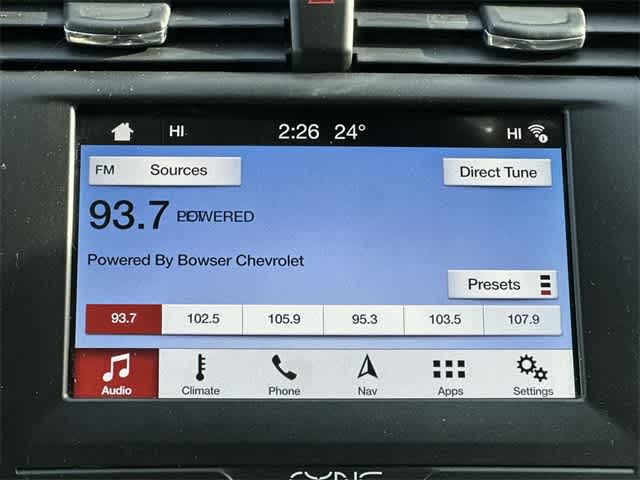
Task: Tune to preset 107.9
Action: click(x=522, y=319)
